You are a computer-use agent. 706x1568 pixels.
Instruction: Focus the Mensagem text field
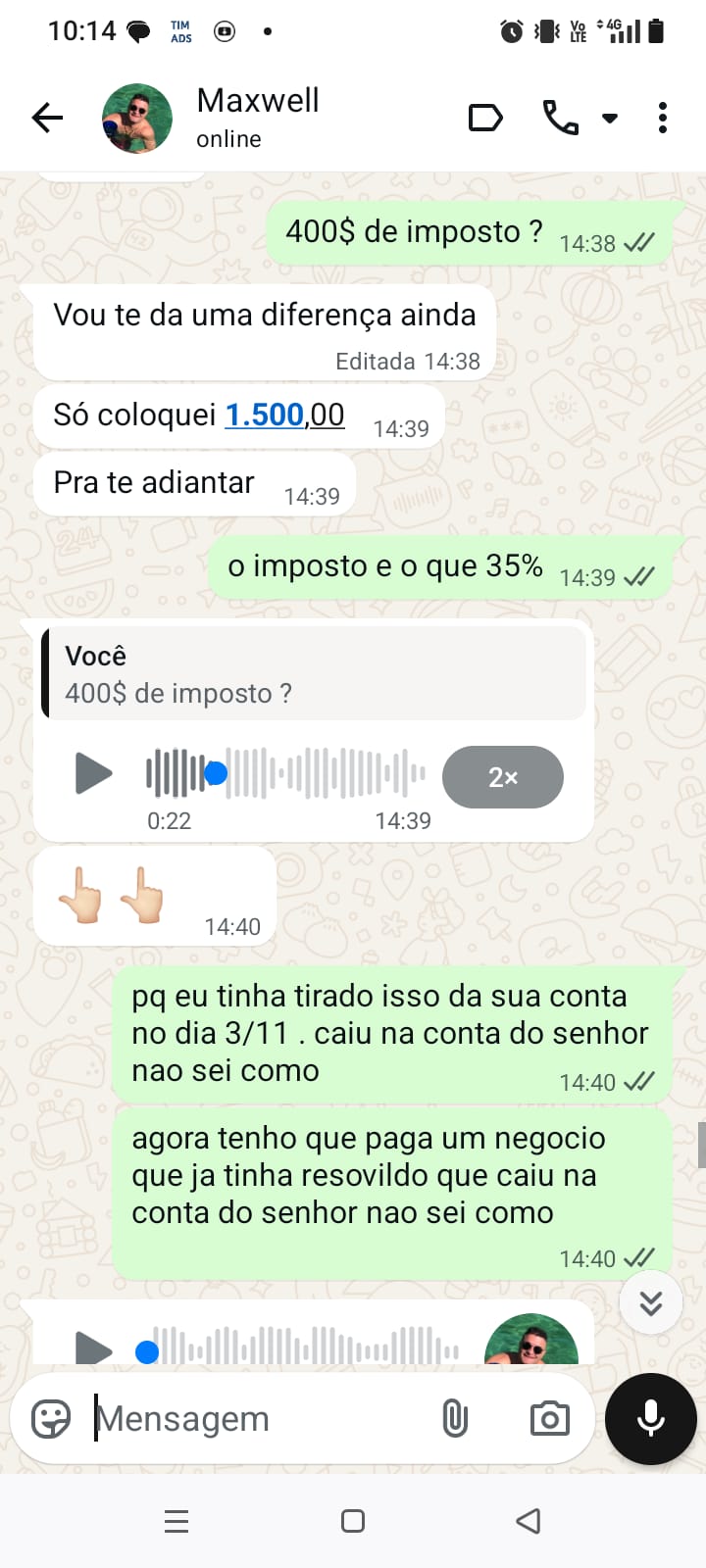(255, 1418)
